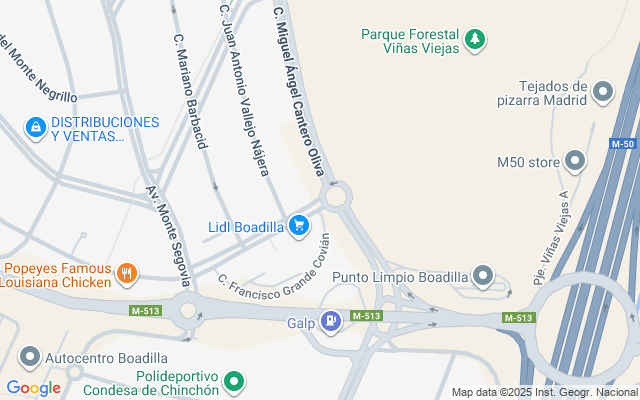Select Polideportivo Condesa de Chinchón marker
Viewport: 640px width, 400px height.
(235, 381)
